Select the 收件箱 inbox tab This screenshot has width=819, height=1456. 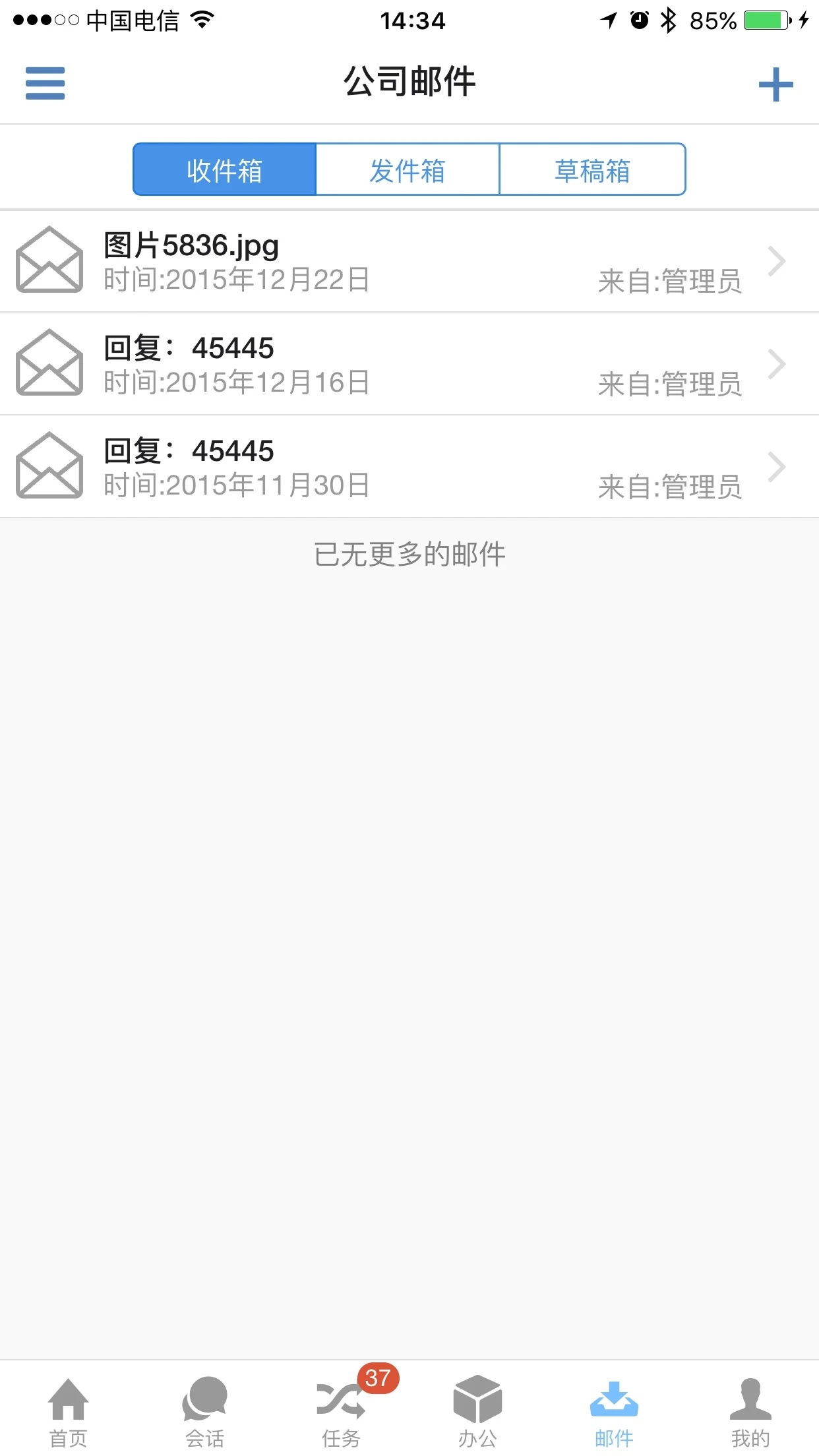(x=224, y=169)
